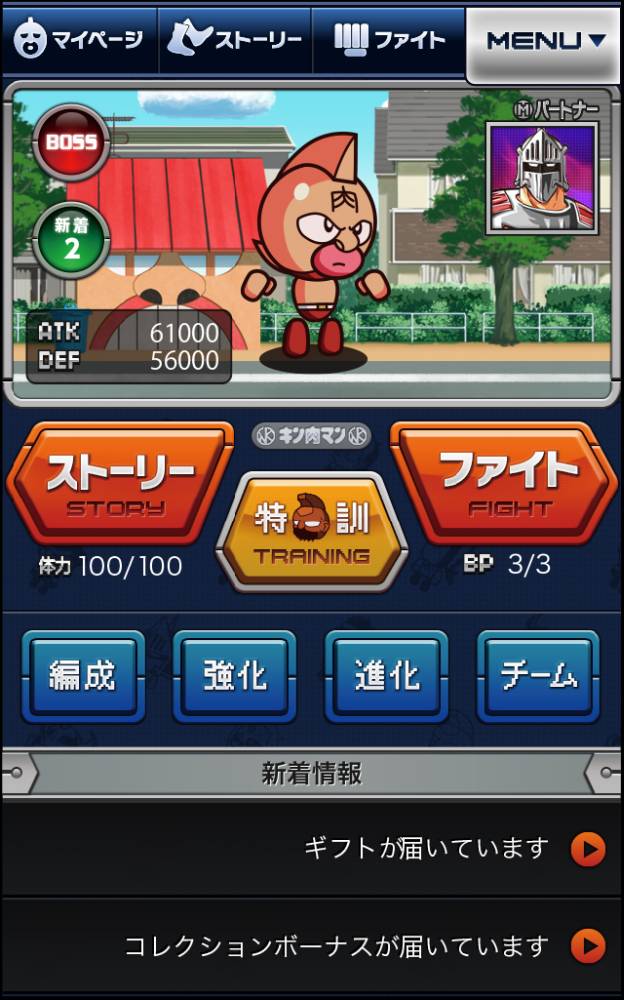This screenshot has height=1000, width=624.
Task: Enter the big orange ファイト FIGHT button
Action: click(504, 482)
